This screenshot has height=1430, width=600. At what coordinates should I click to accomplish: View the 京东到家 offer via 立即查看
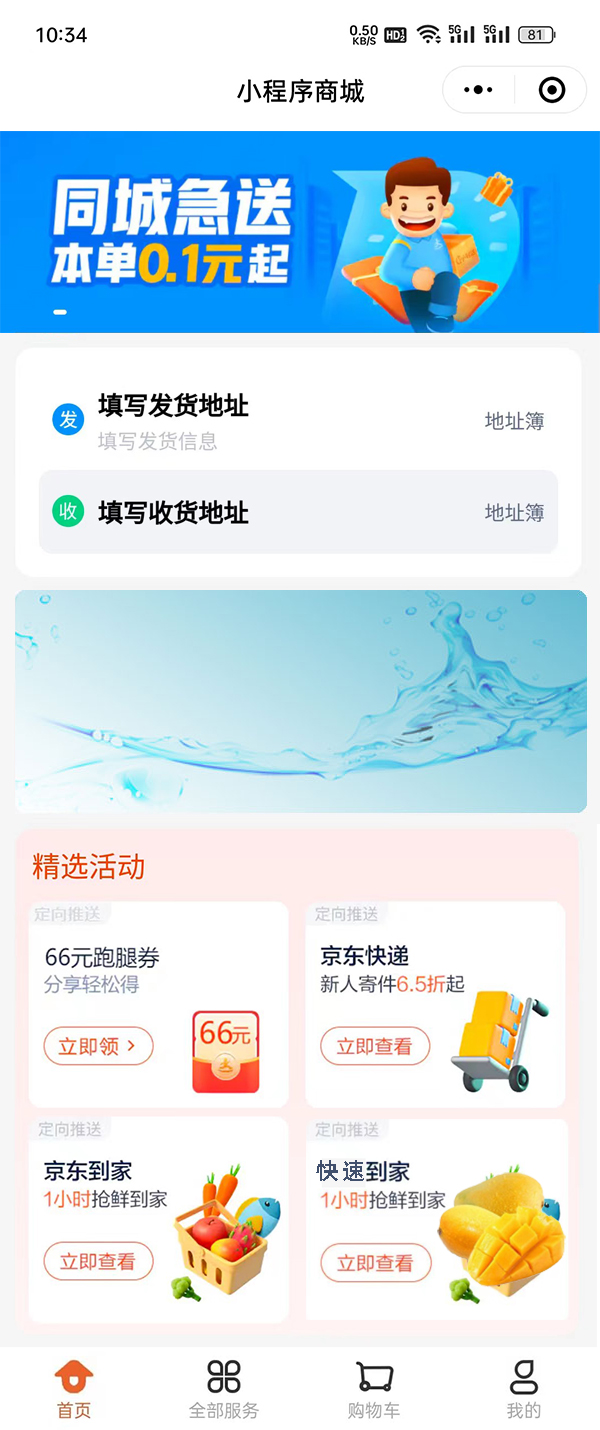point(98,1261)
